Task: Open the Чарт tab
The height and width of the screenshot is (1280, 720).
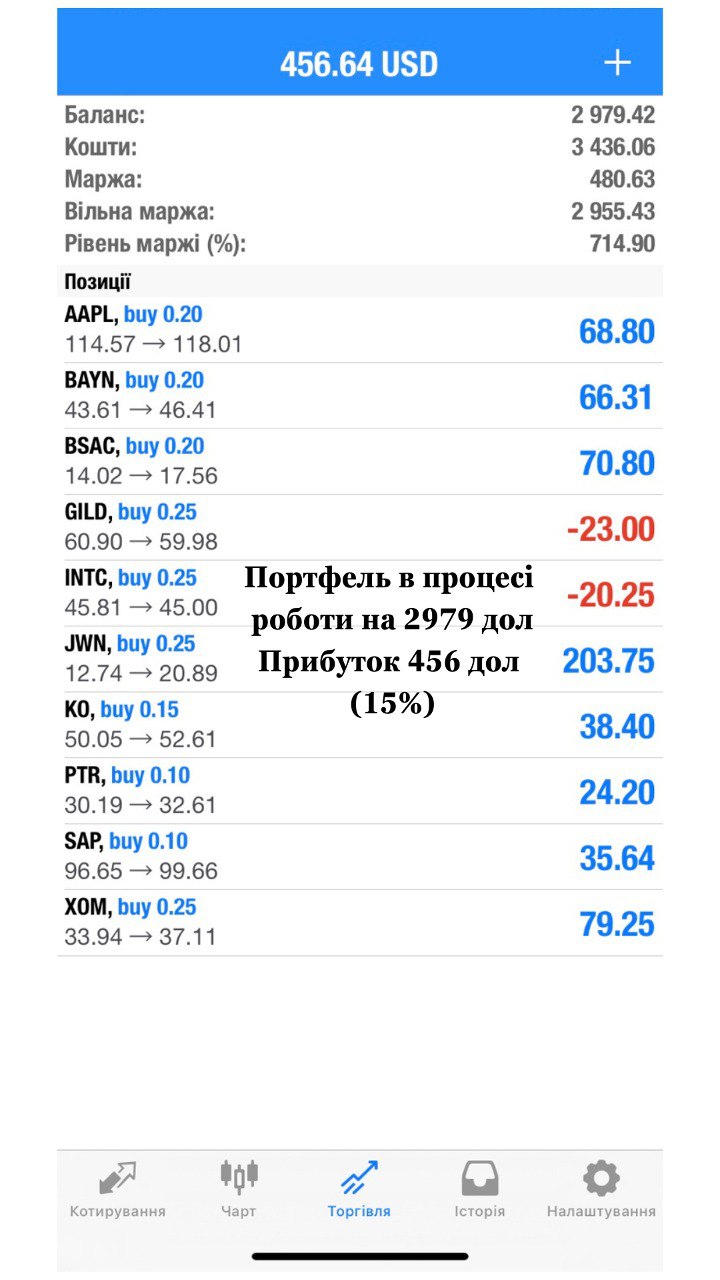Action: [x=239, y=1190]
